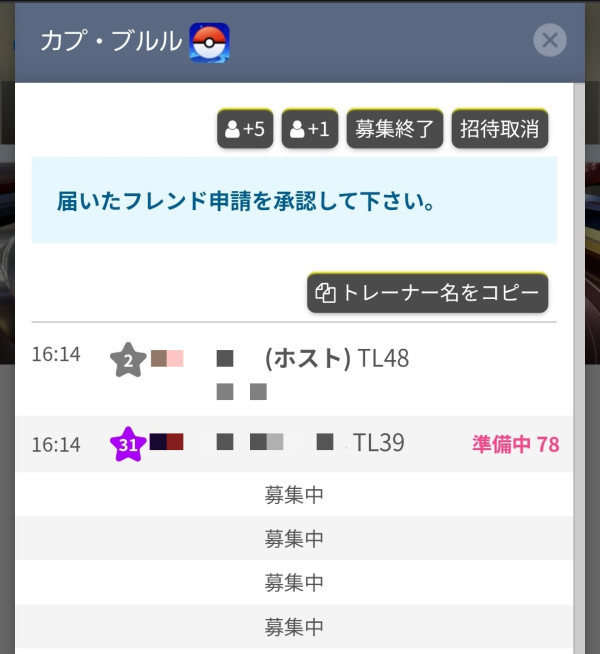Screen dimensions: 600x654
Task: Tap 募集終了 to end recruitment
Action: tap(394, 130)
